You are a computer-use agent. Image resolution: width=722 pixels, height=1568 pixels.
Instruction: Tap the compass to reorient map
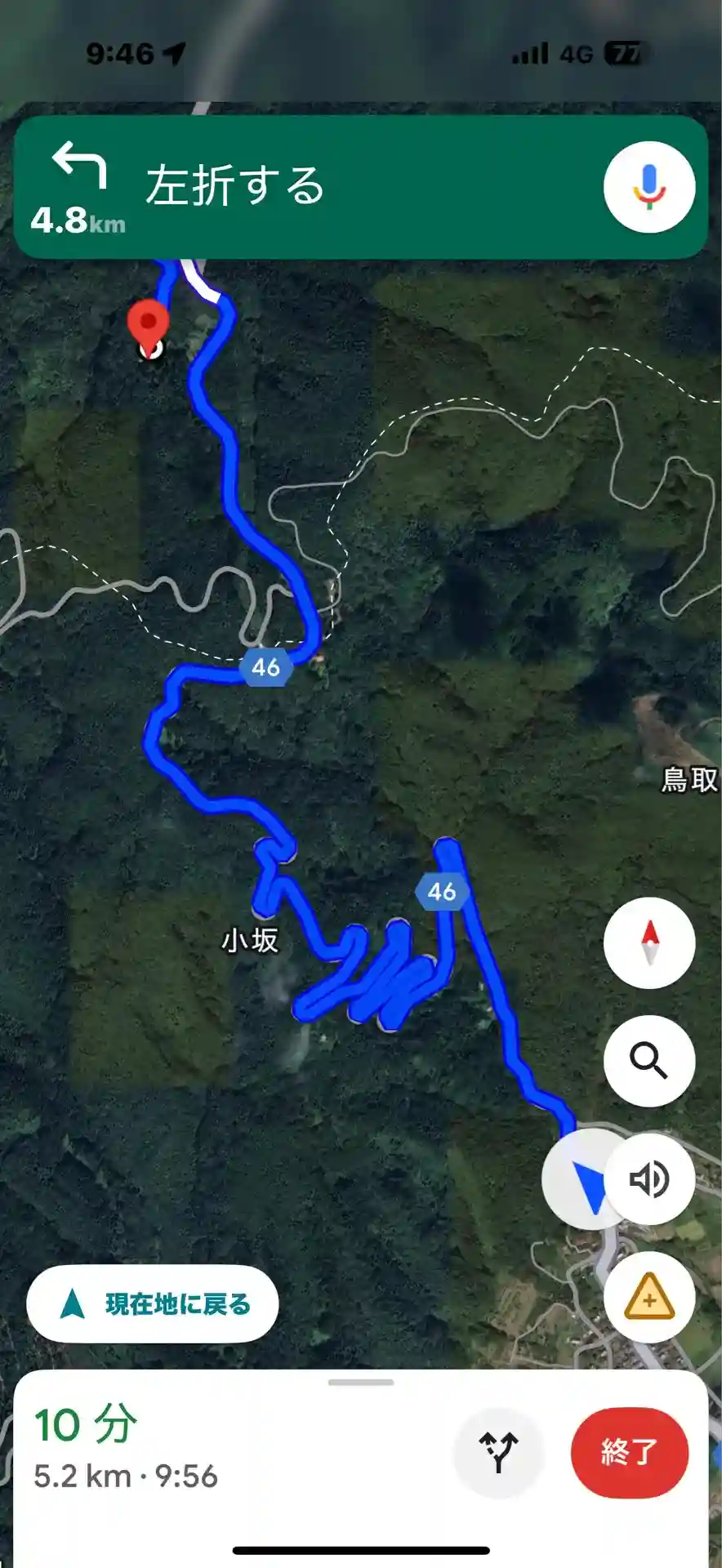[x=649, y=943]
